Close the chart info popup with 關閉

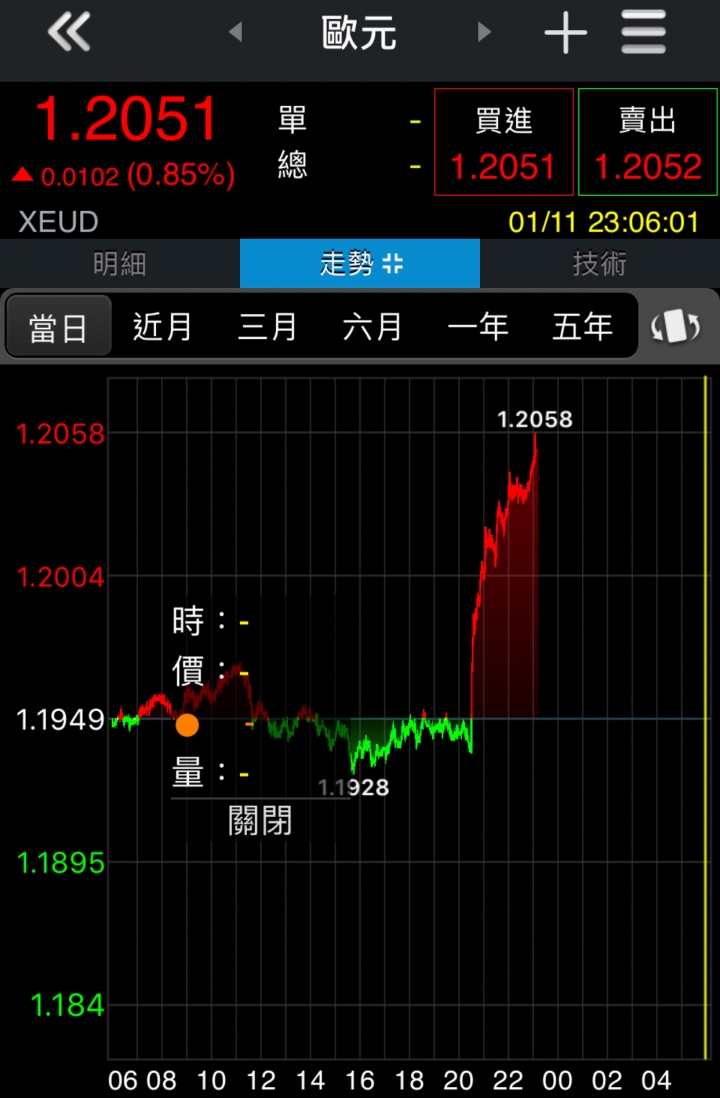click(x=260, y=821)
